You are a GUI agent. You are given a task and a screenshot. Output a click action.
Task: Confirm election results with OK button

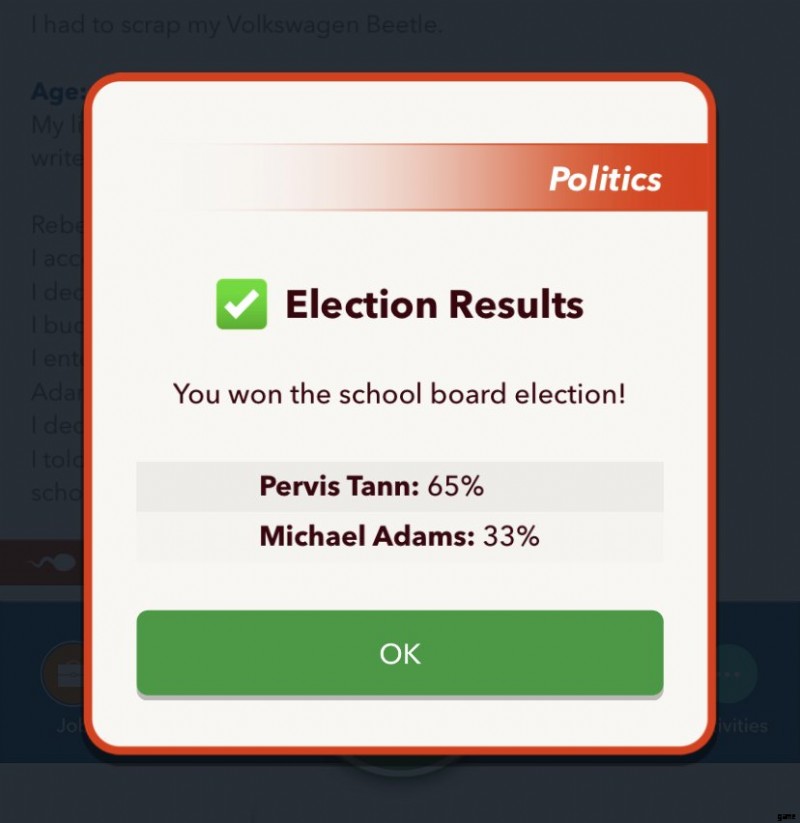tap(400, 653)
